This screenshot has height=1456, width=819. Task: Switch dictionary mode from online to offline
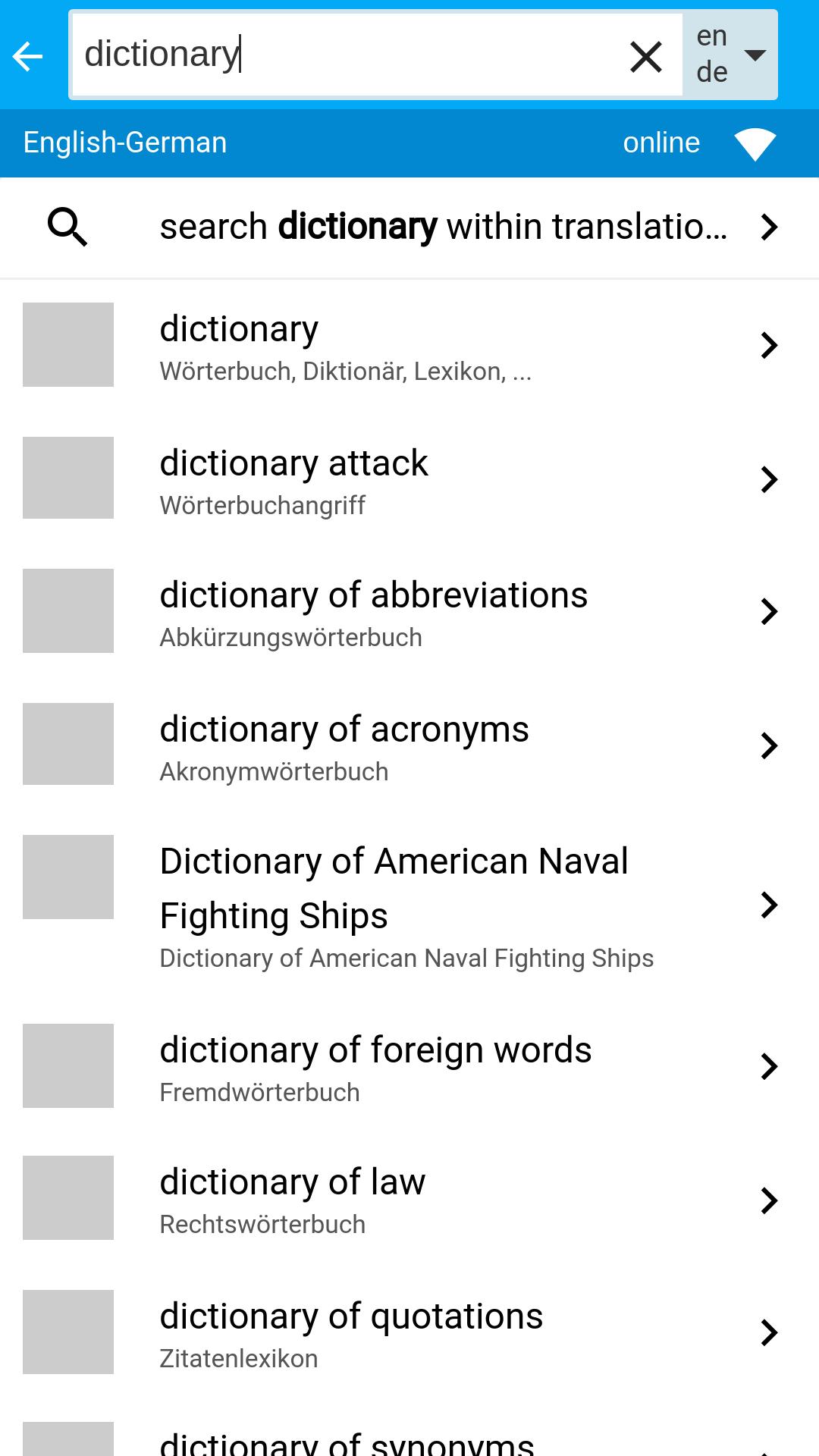pos(661,143)
